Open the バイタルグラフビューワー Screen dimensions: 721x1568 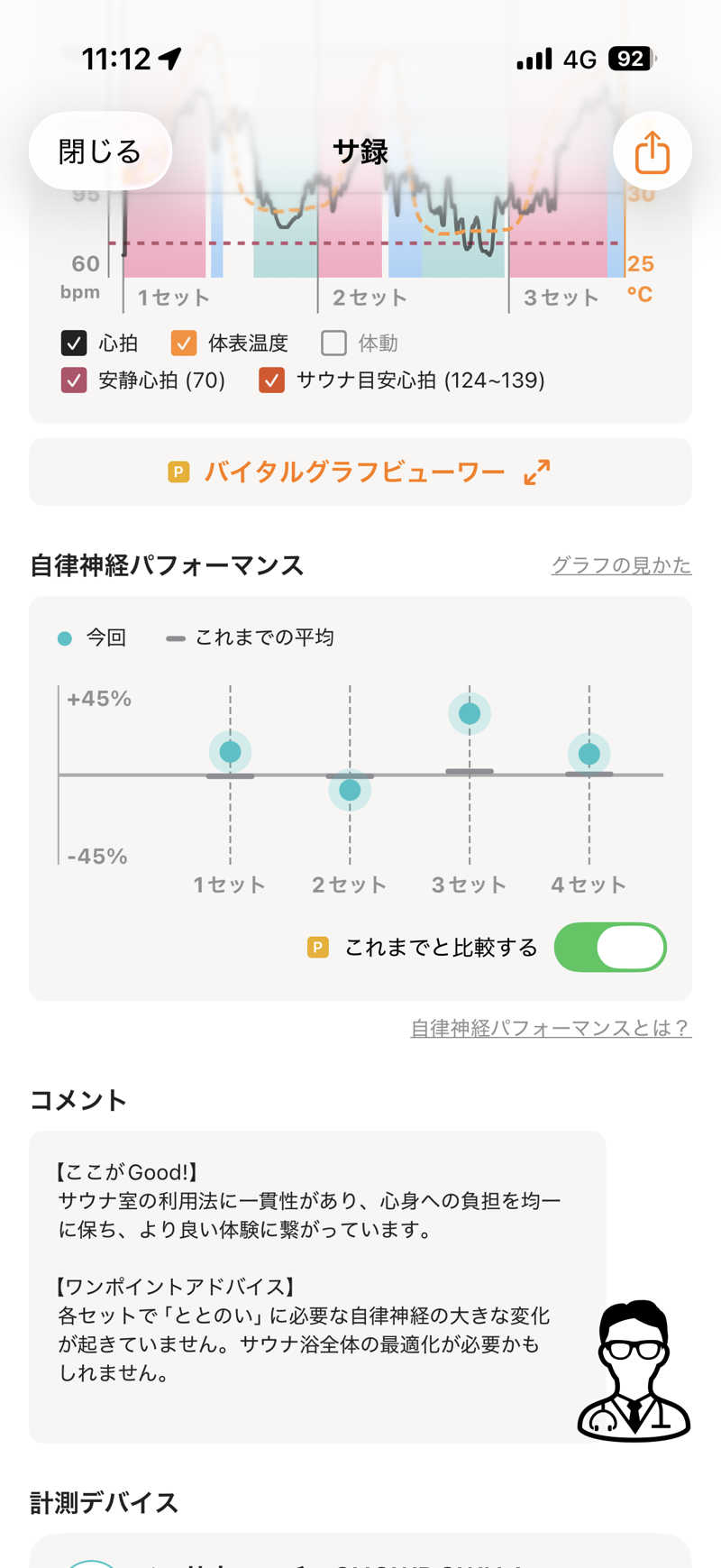pyautogui.click(x=360, y=472)
